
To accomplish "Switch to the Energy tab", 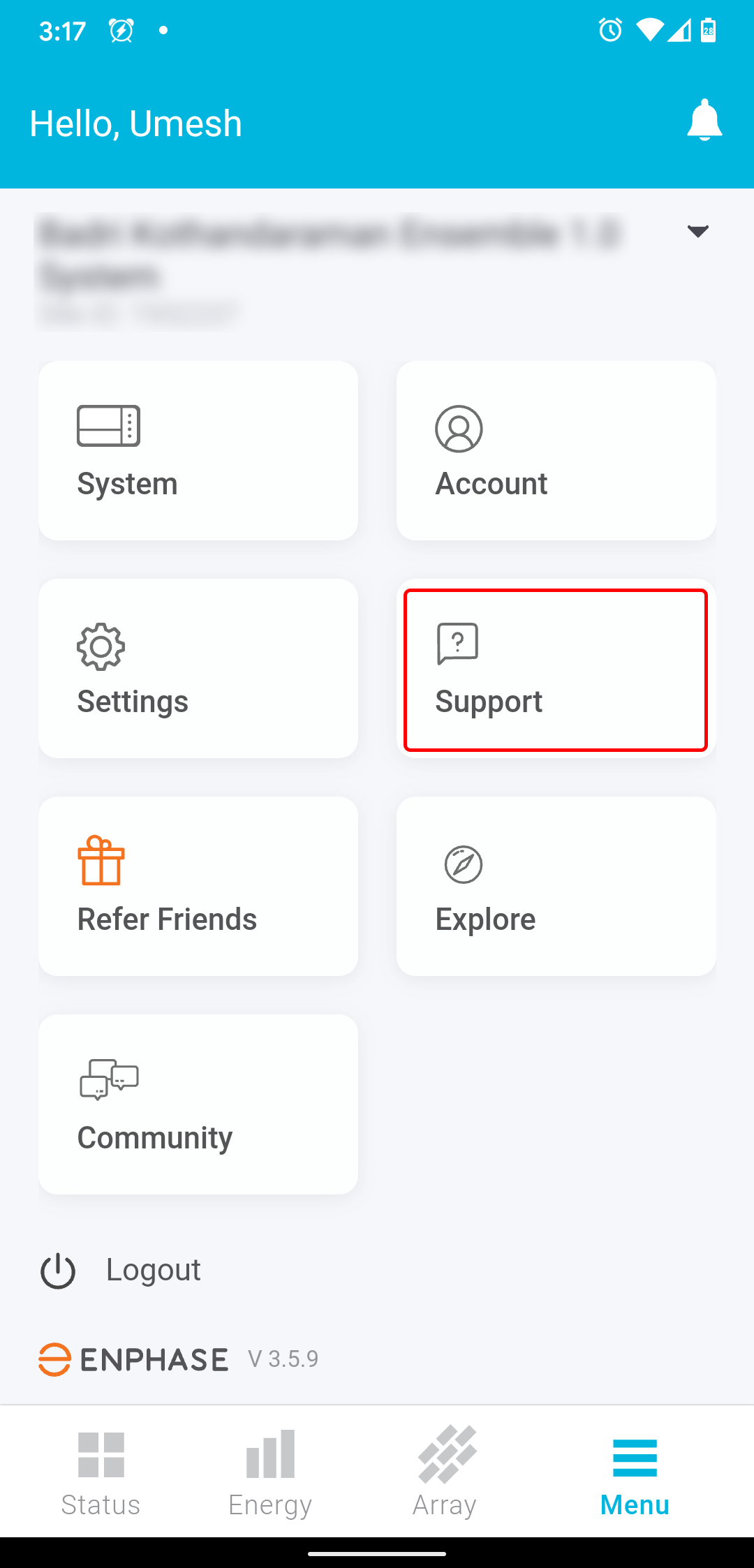I will 270,1473.
